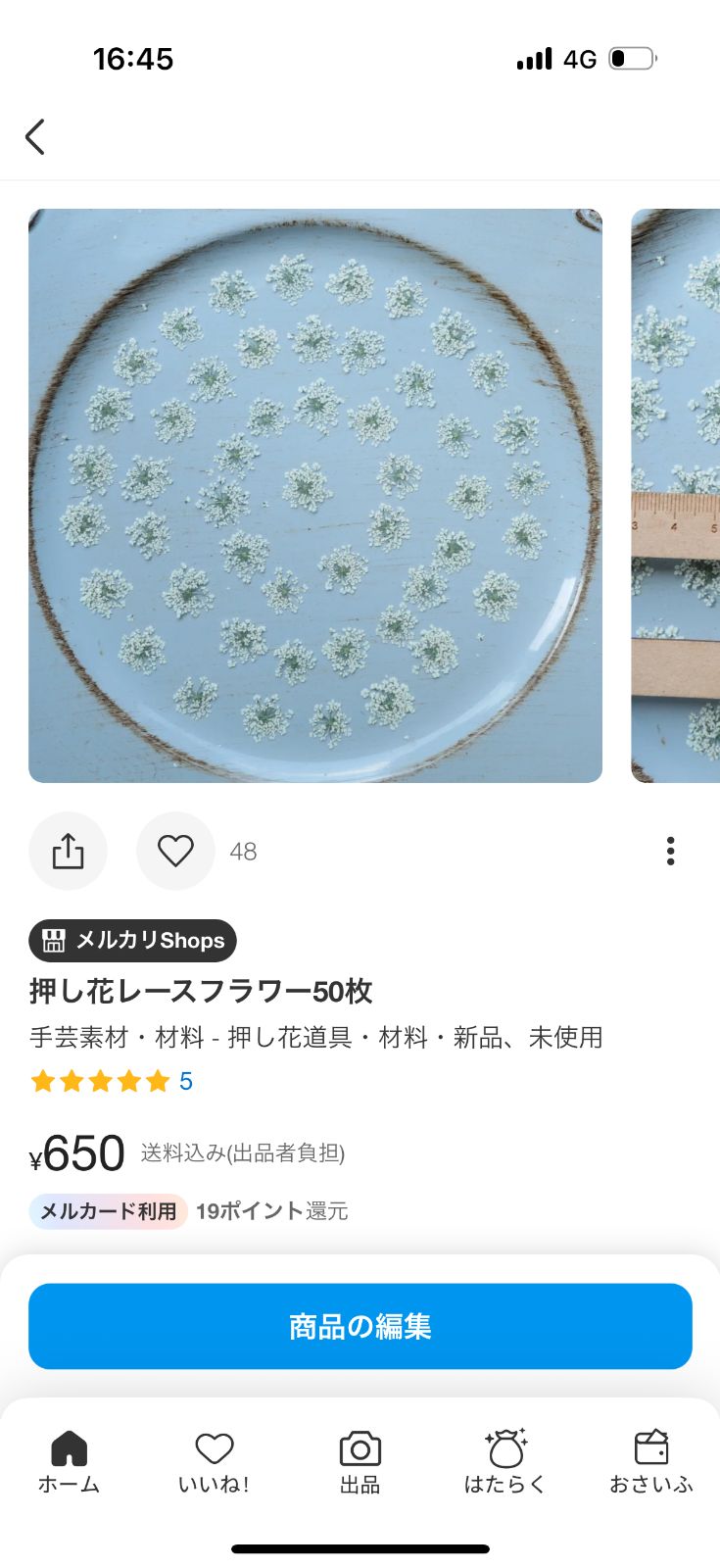Open the 出品 camera tab
Screen dimensions: 720x1568
tap(360, 1462)
